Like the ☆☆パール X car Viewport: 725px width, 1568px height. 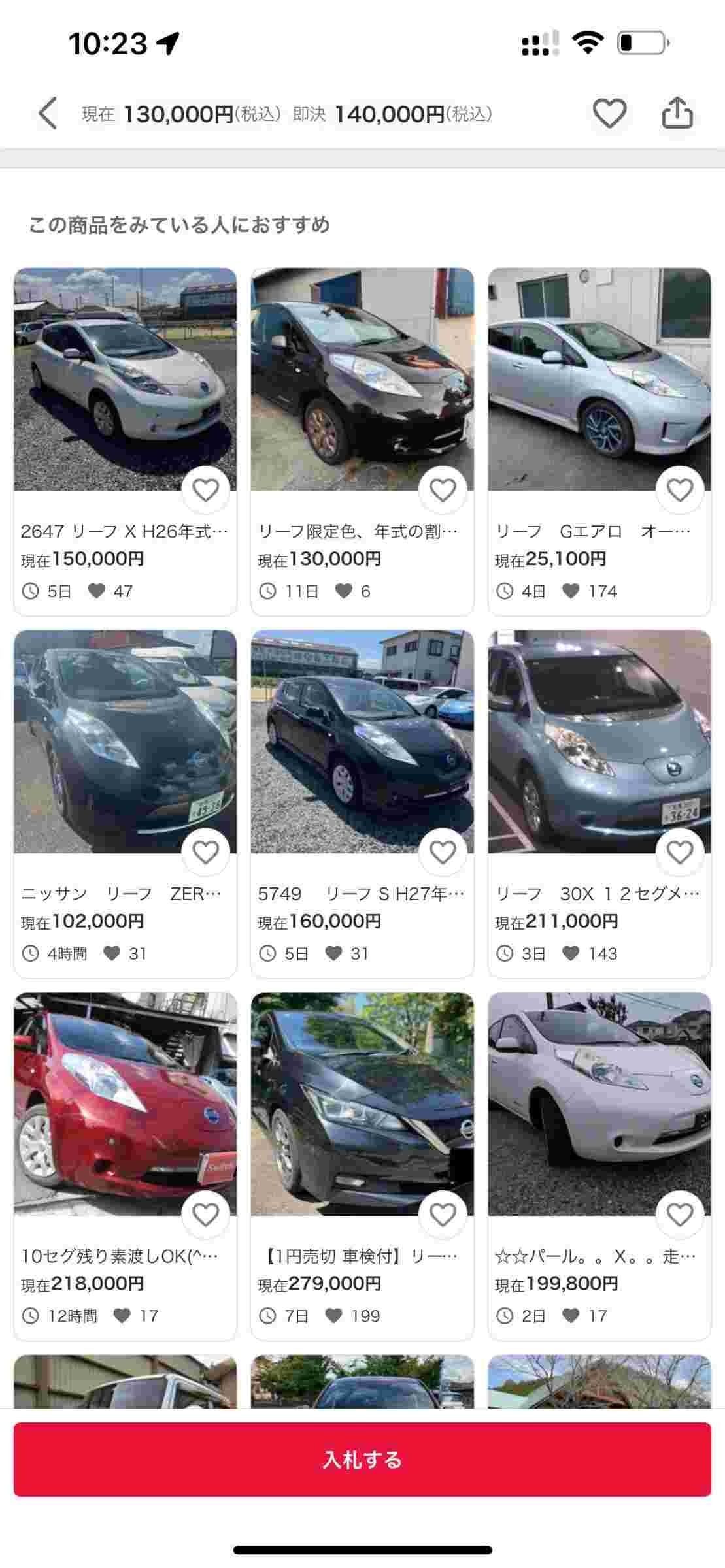tap(679, 1215)
